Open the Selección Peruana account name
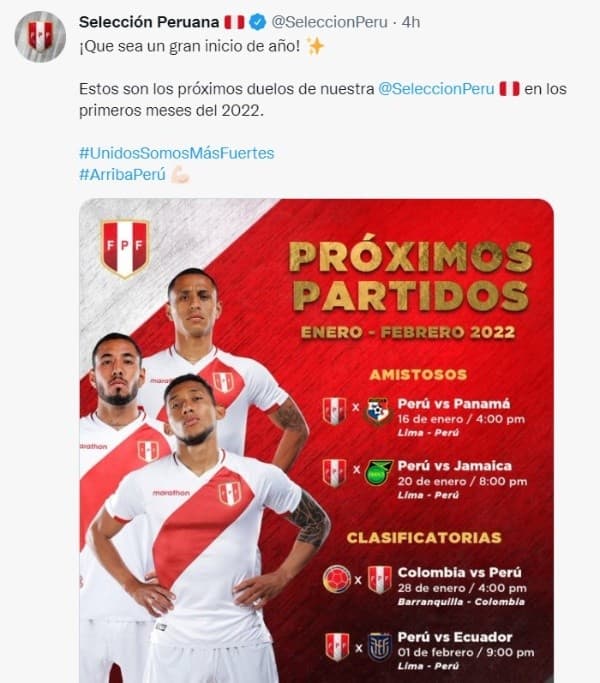This screenshot has width=600, height=683. pos(149,21)
